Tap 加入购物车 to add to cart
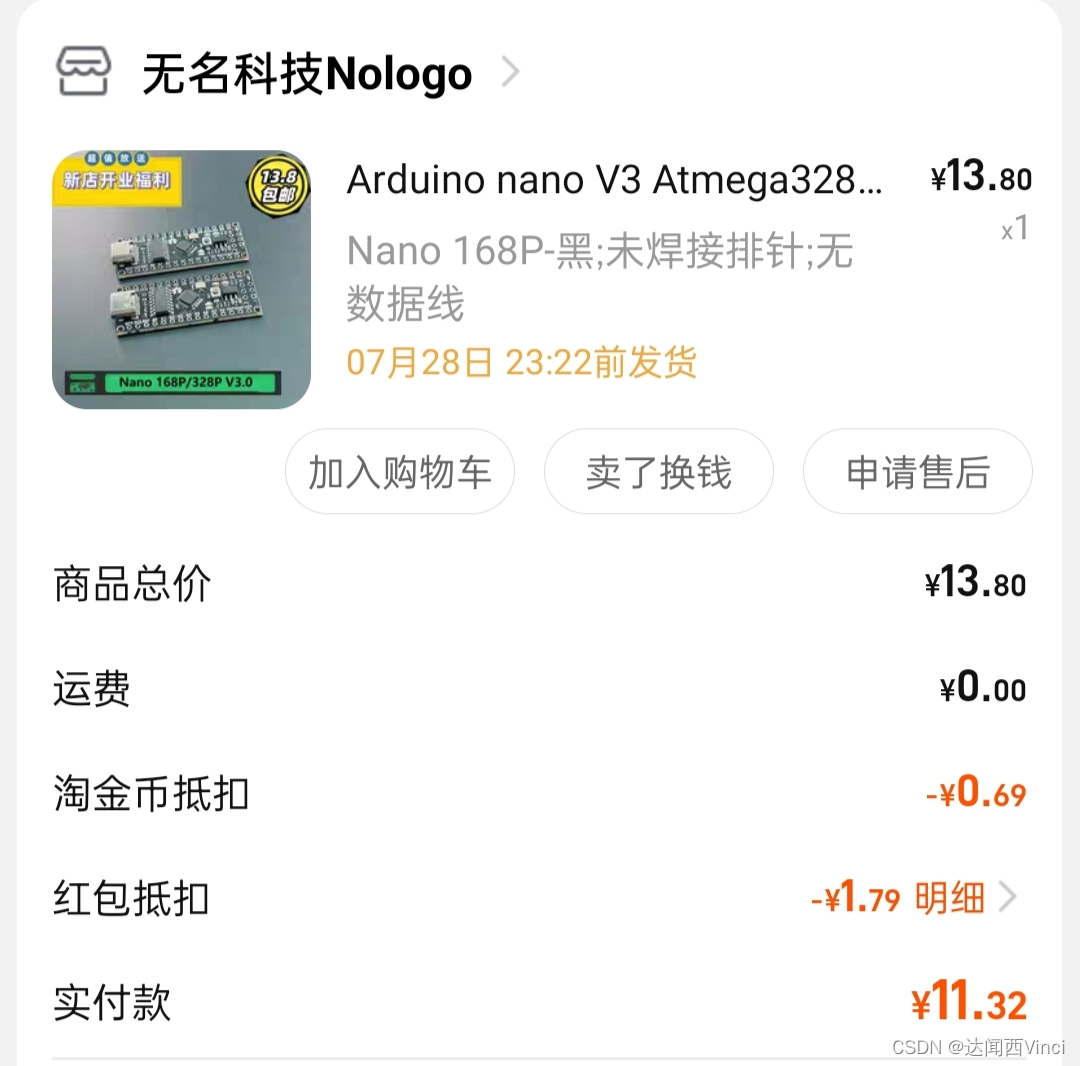The width and height of the screenshot is (1080, 1066). 400,472
